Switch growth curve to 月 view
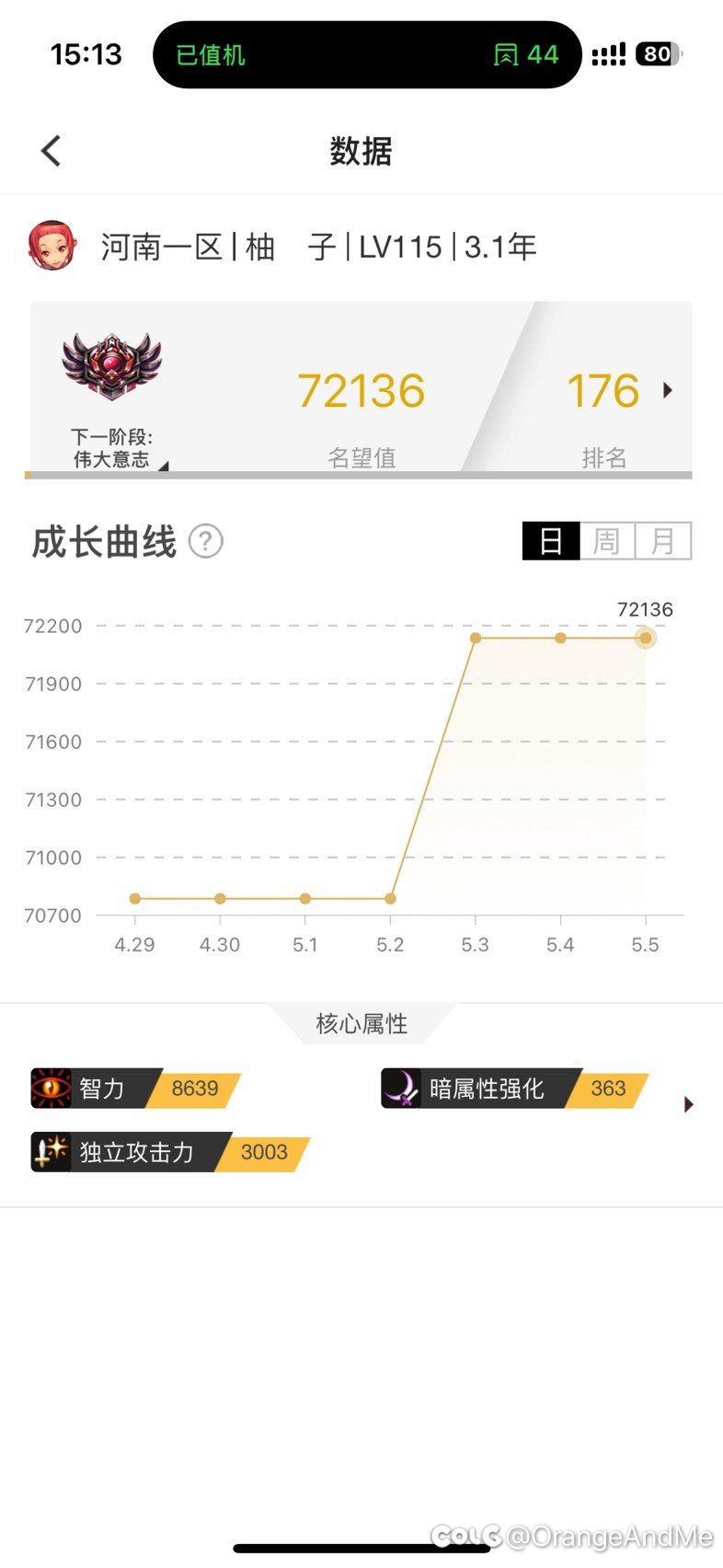The width and height of the screenshot is (723, 1568). (x=663, y=541)
